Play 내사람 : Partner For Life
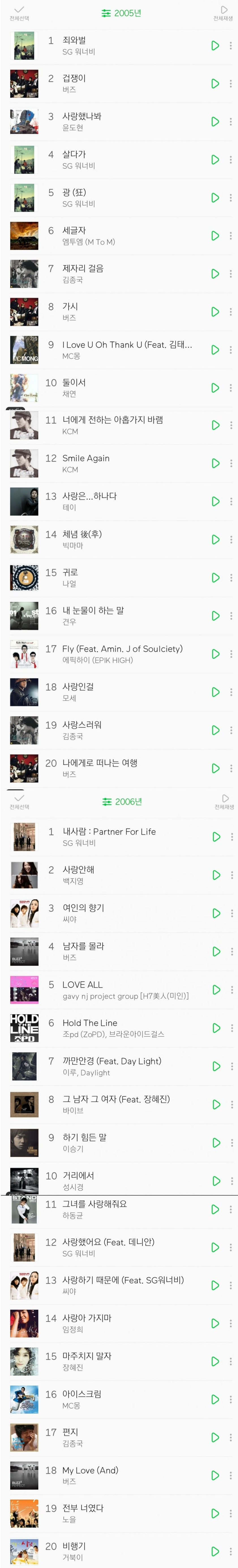238x1568 pixels. pyautogui.click(x=216, y=837)
